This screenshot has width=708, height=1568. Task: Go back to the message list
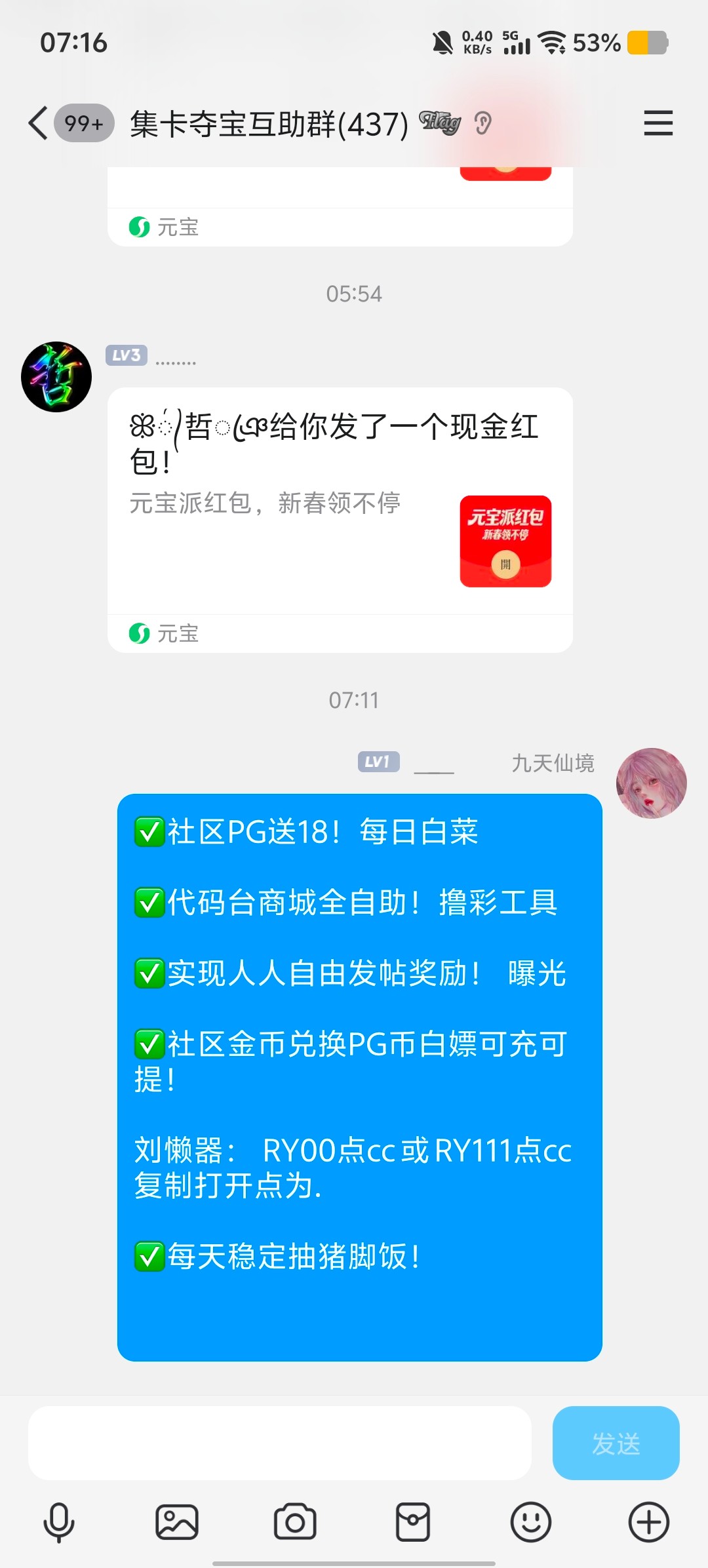tap(39, 123)
